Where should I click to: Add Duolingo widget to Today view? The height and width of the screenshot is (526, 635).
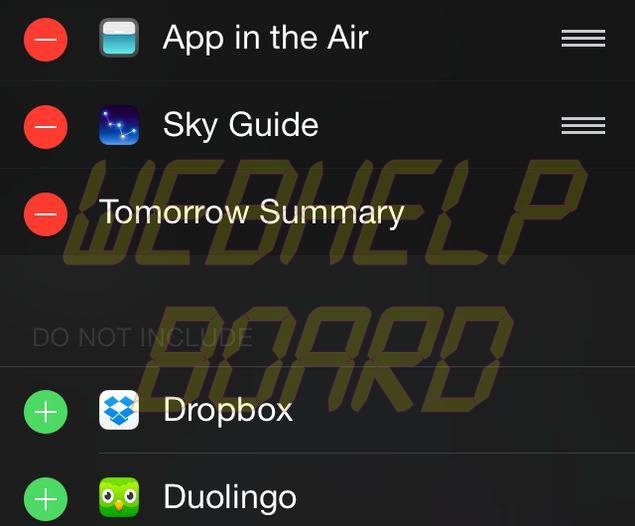click(x=44, y=497)
